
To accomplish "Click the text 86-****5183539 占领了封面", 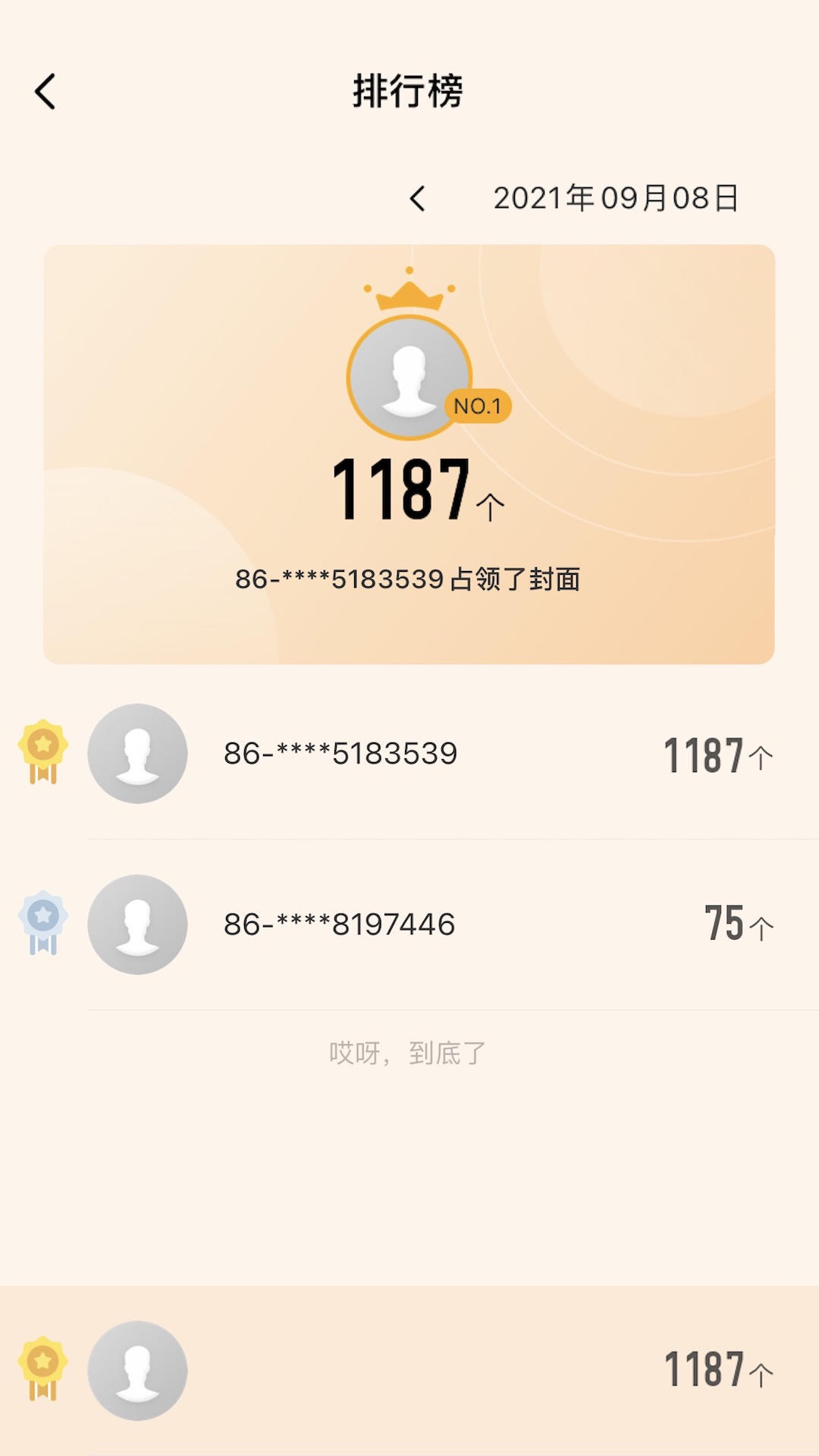I will click(409, 578).
